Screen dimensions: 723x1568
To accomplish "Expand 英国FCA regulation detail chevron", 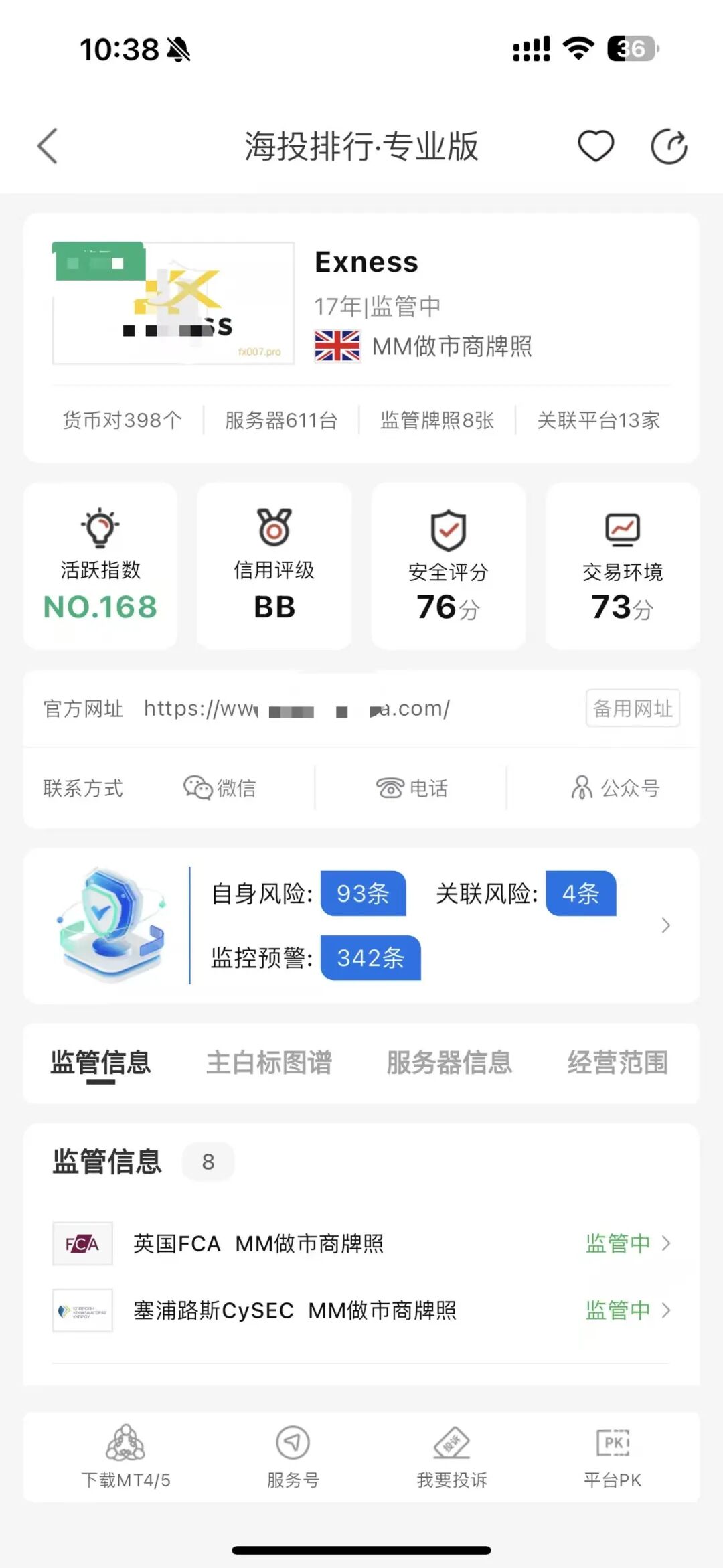I will click(x=665, y=1243).
